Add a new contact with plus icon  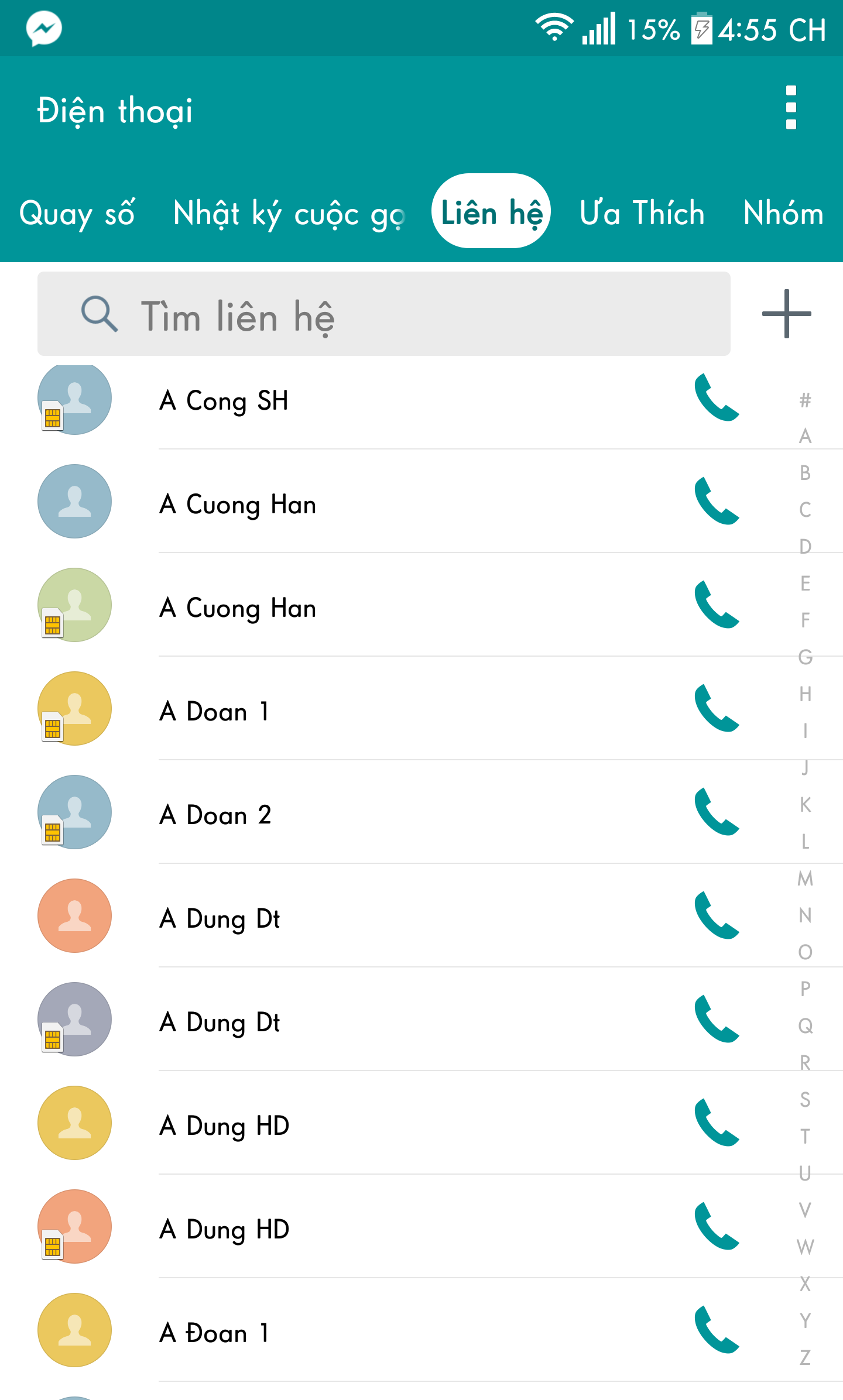click(x=786, y=314)
